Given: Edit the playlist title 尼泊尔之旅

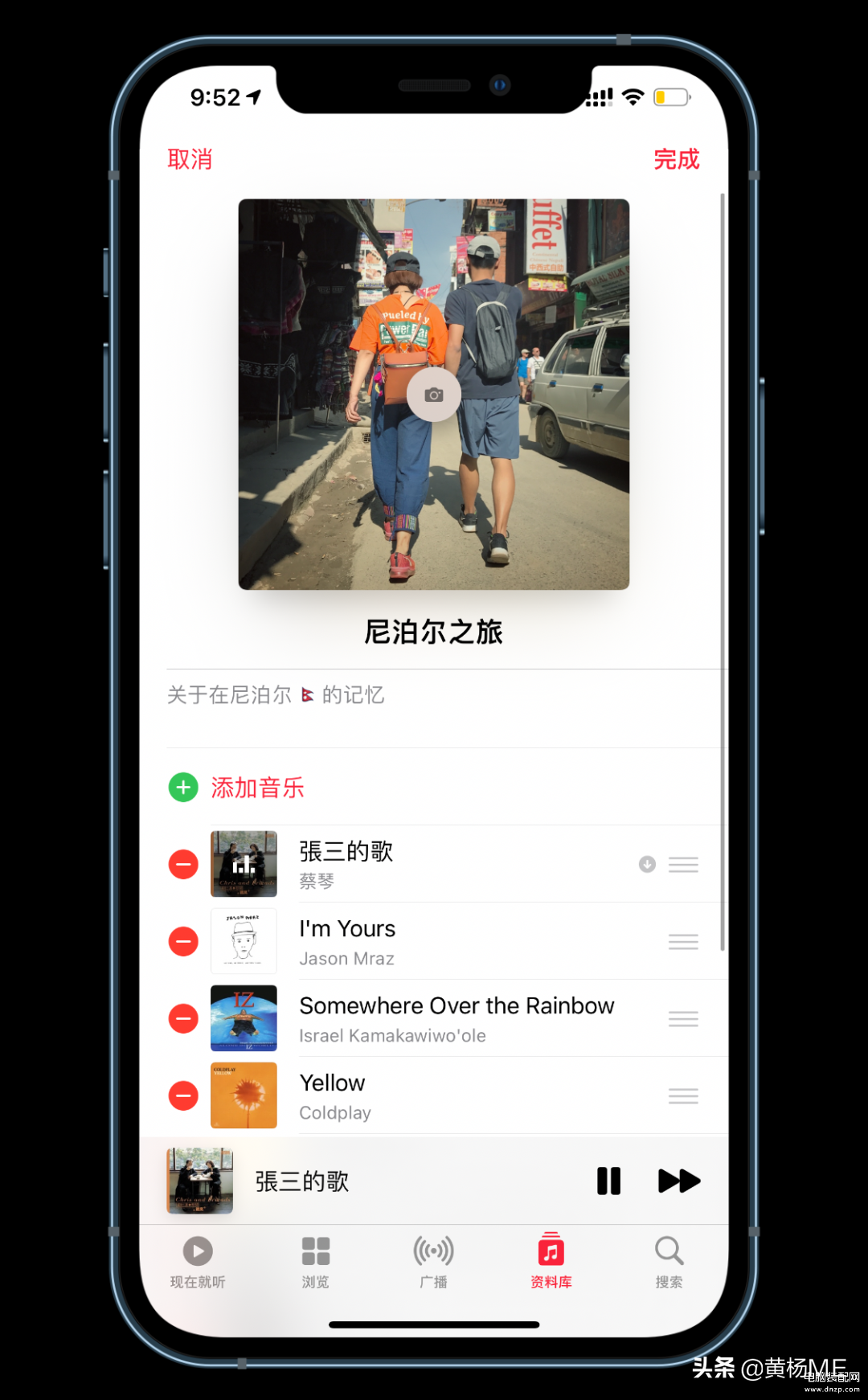Looking at the screenshot, I should [434, 632].
